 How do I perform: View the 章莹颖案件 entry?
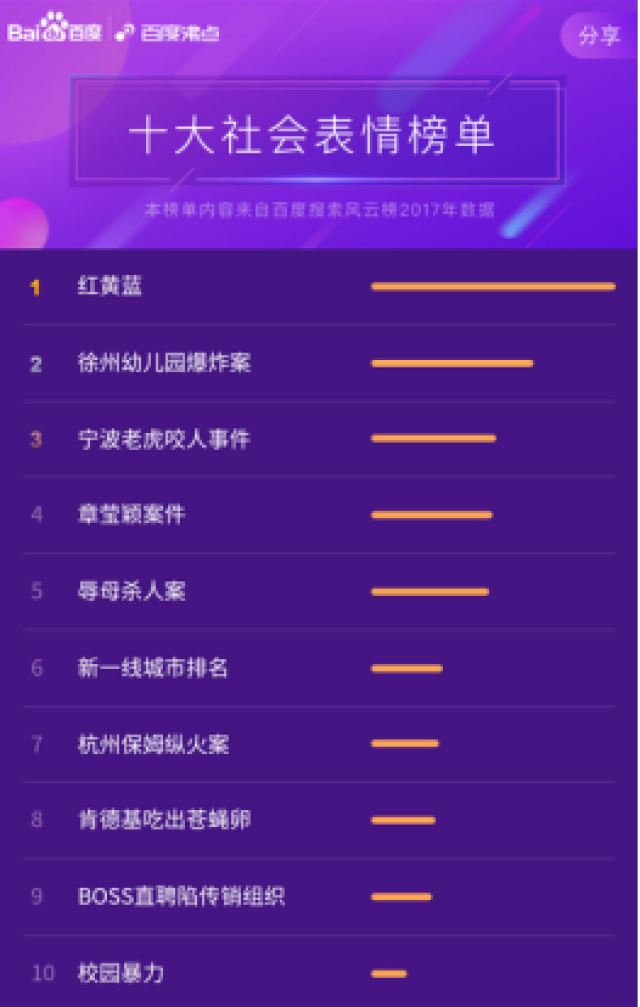tap(131, 515)
